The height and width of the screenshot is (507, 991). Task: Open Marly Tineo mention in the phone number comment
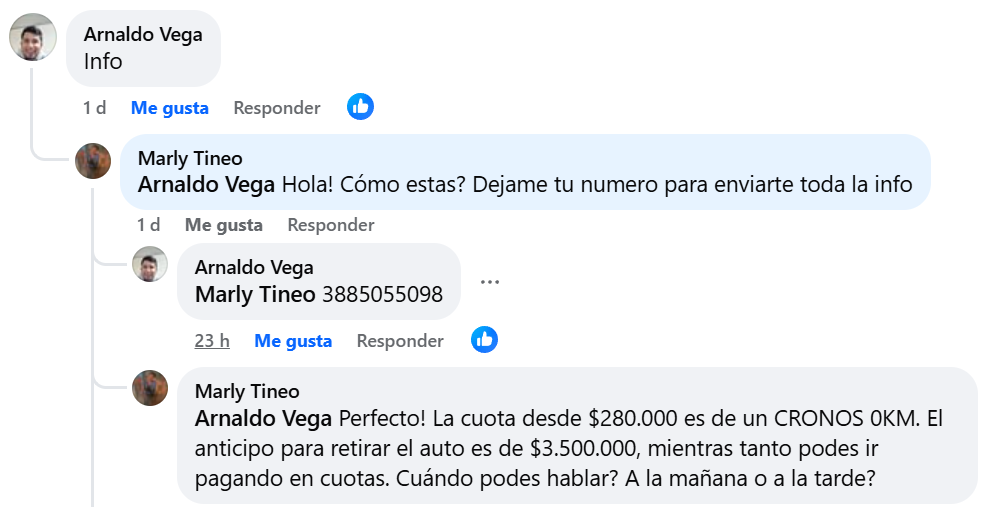(255, 295)
